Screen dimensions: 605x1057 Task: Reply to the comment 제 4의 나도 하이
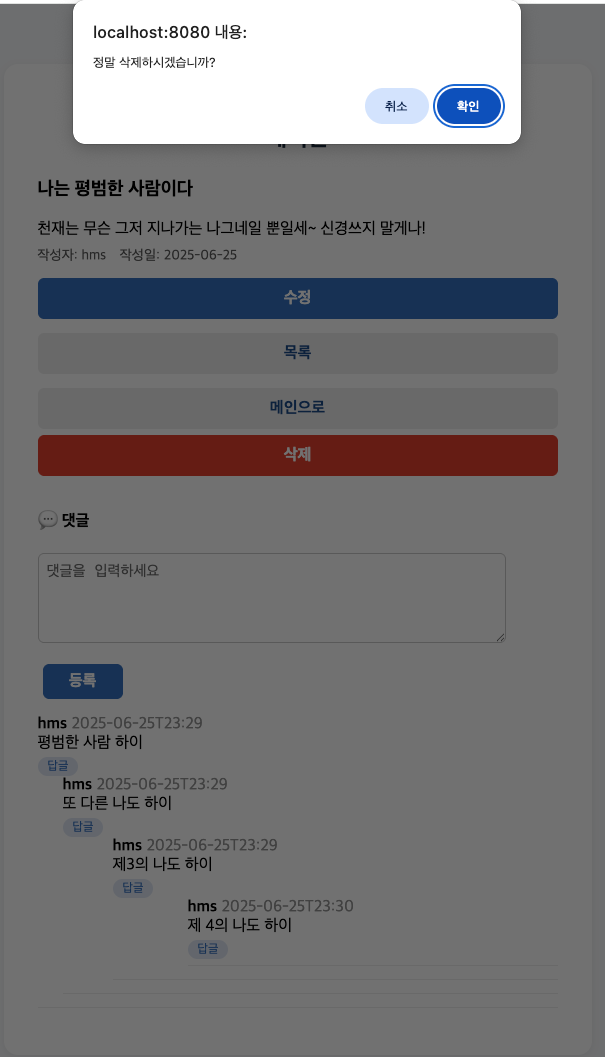(x=208, y=948)
